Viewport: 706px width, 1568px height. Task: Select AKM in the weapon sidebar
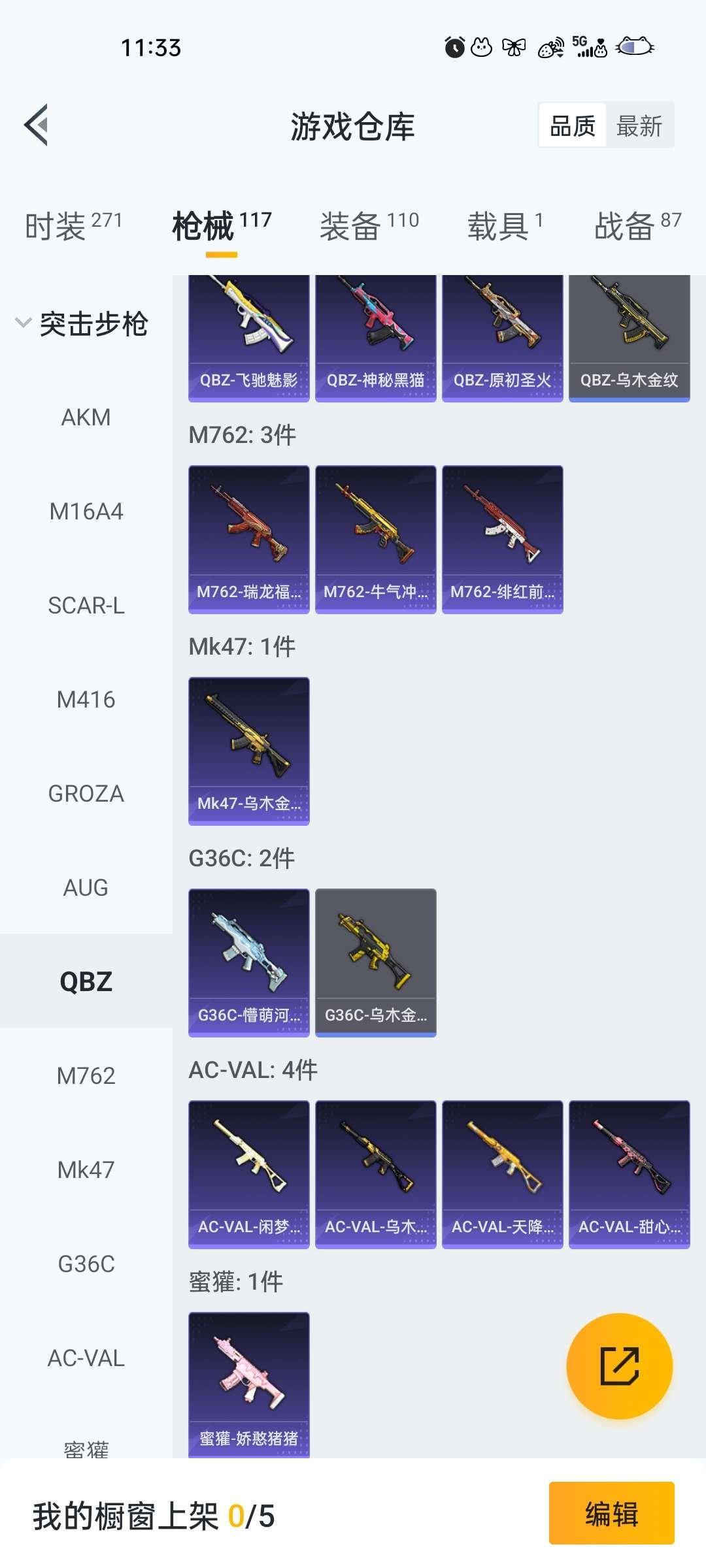pos(86,417)
